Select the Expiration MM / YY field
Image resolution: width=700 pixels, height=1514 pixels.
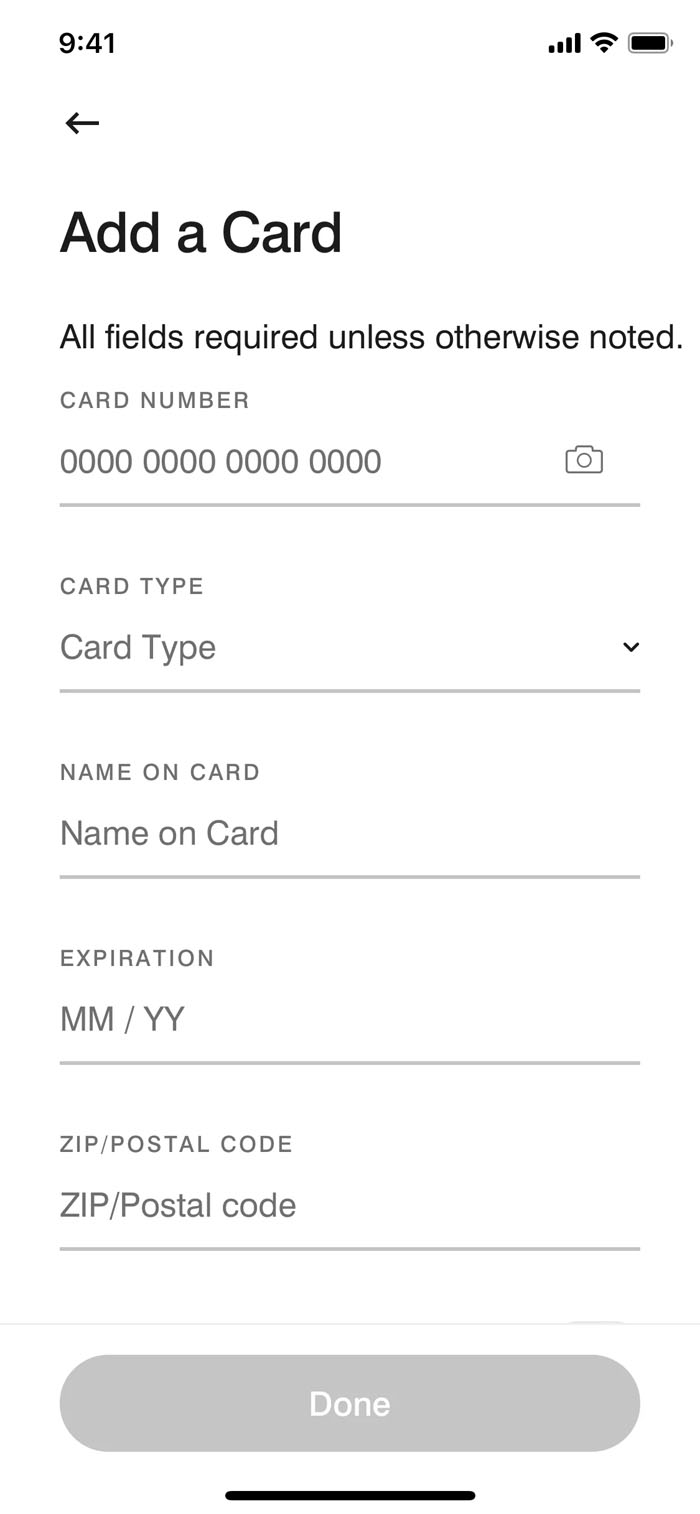coord(349,1020)
